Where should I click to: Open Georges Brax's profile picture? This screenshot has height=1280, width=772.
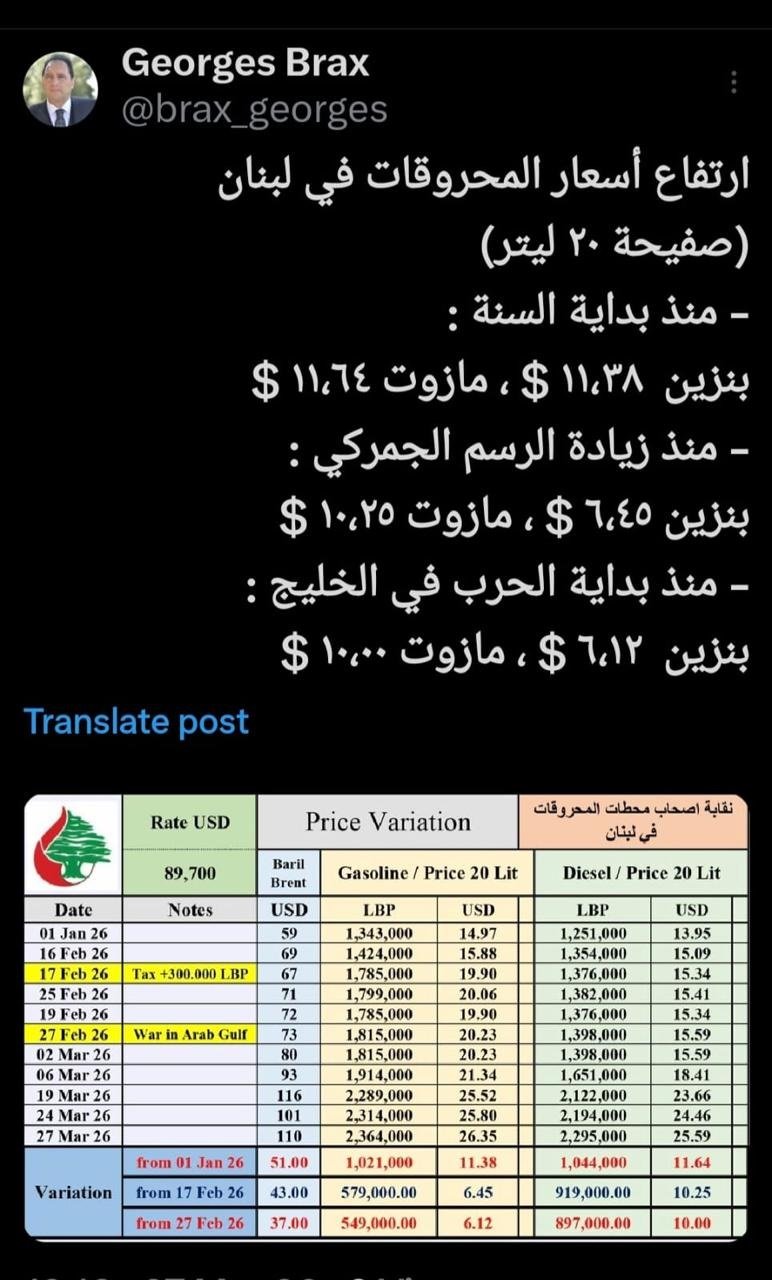pos(60,89)
